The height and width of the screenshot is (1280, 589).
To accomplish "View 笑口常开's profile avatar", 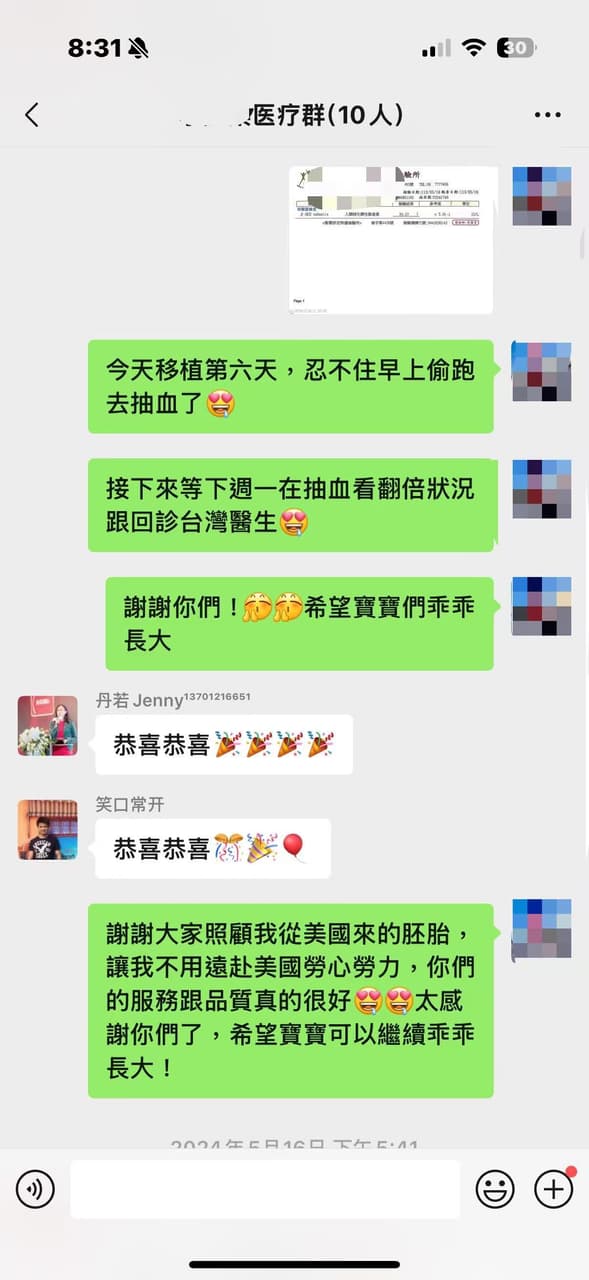I will pos(47,830).
